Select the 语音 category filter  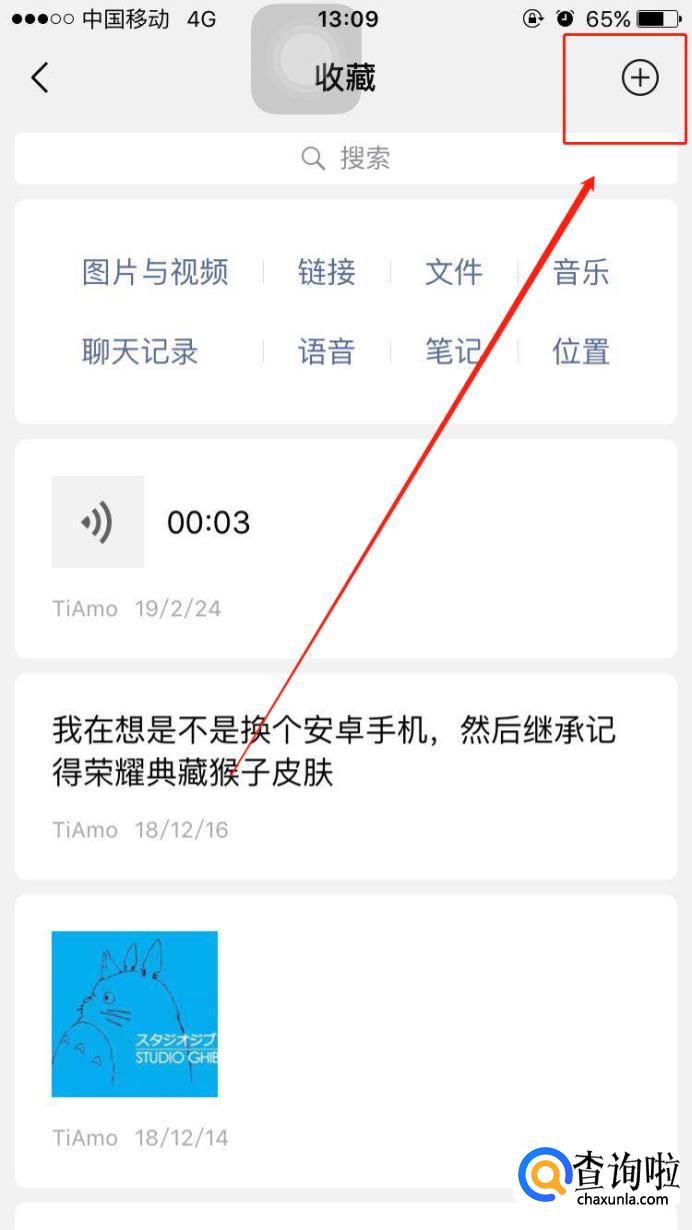(x=326, y=352)
